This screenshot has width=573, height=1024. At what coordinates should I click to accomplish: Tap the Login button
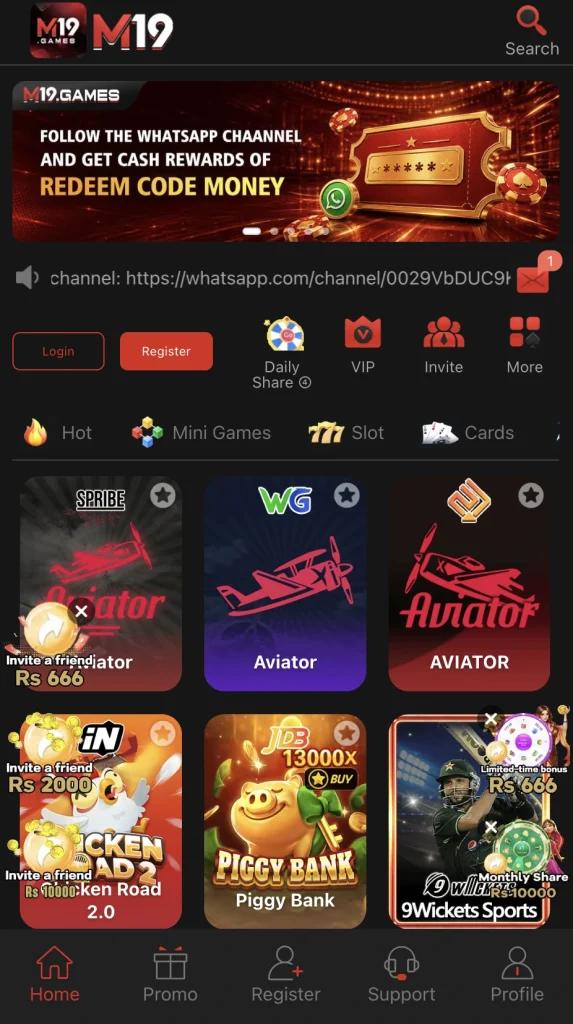(58, 351)
